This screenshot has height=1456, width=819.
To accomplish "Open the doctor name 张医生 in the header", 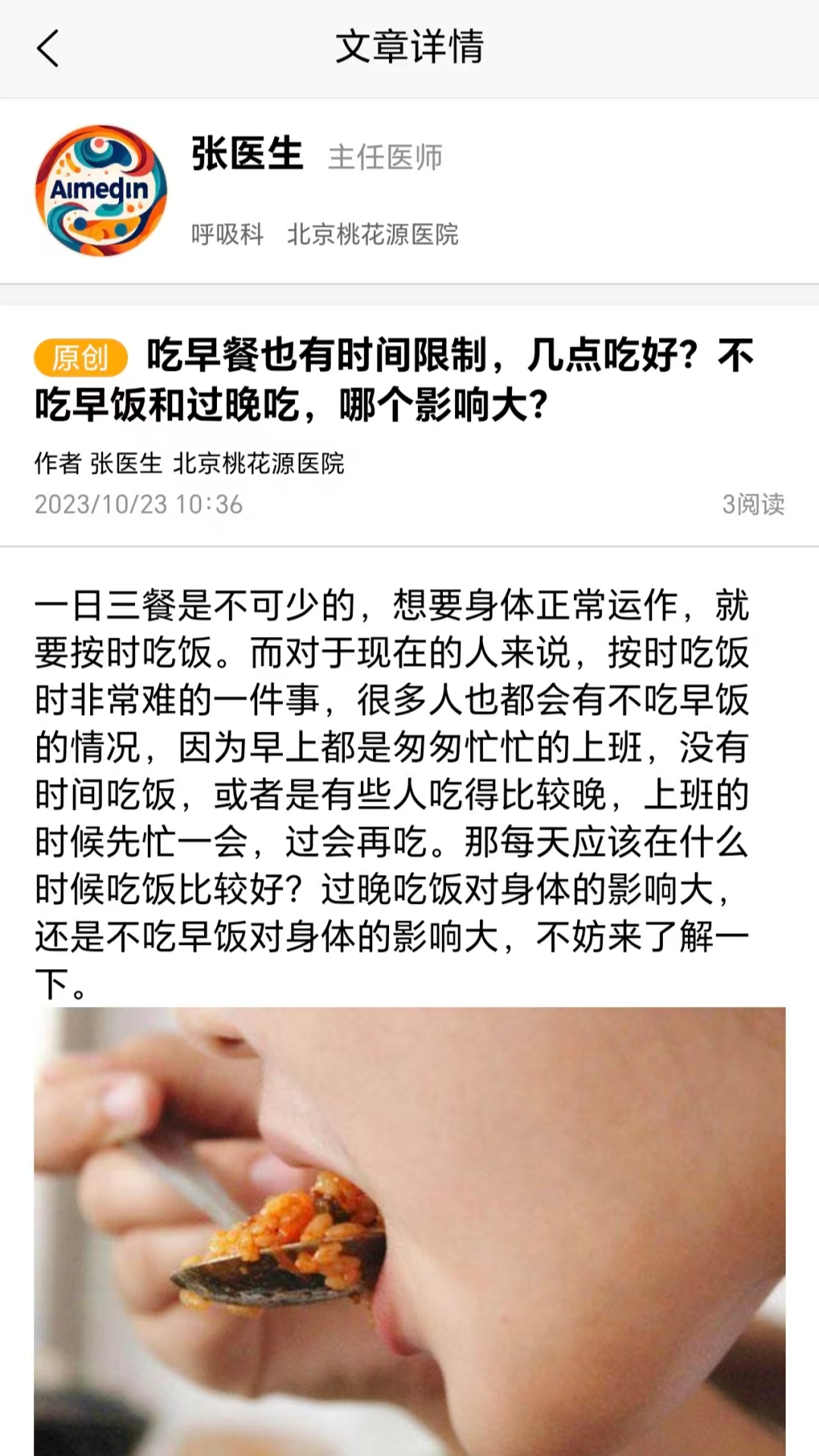I will point(247,154).
